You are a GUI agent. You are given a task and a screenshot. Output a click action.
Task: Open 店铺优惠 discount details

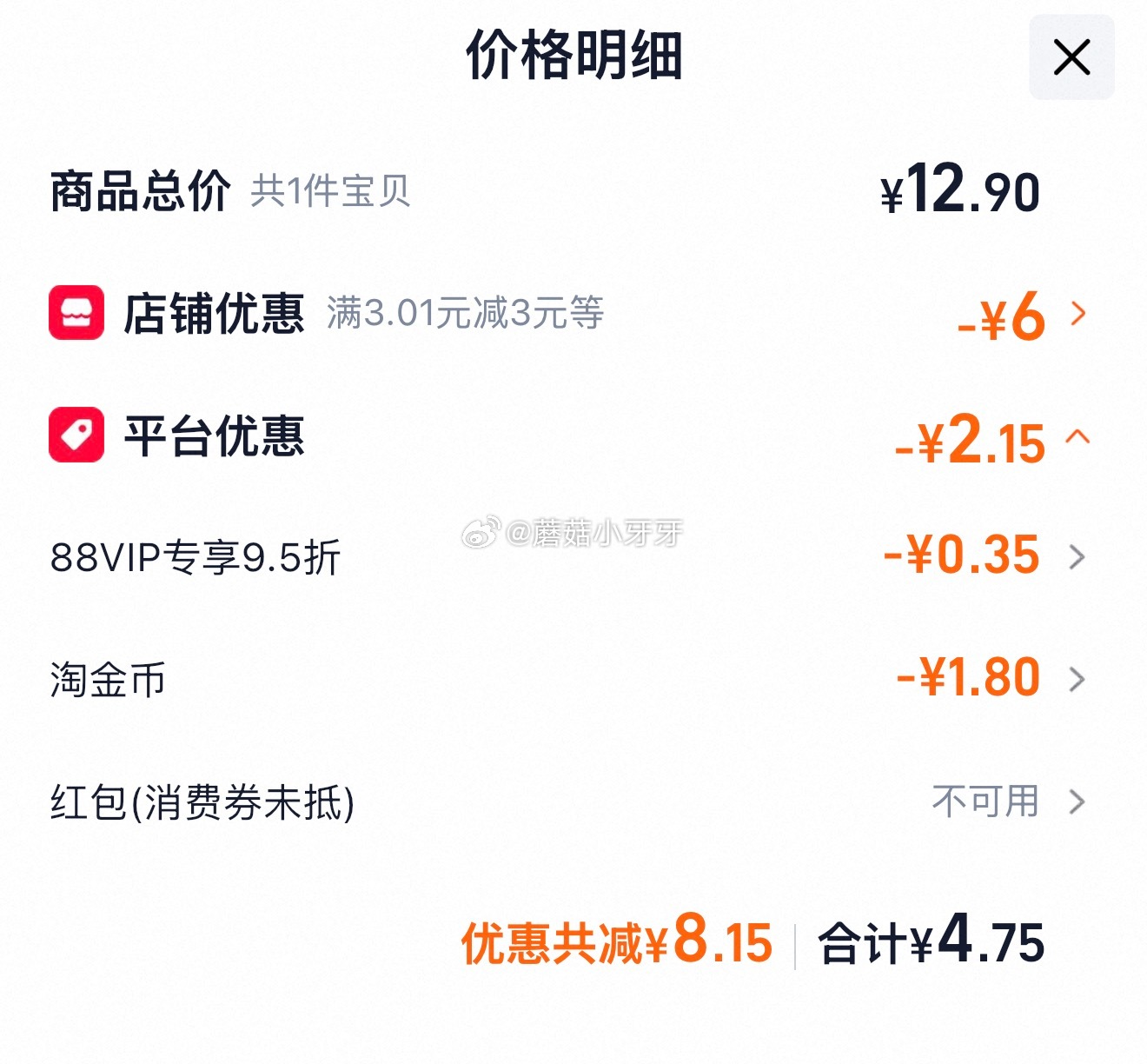coord(1077,314)
